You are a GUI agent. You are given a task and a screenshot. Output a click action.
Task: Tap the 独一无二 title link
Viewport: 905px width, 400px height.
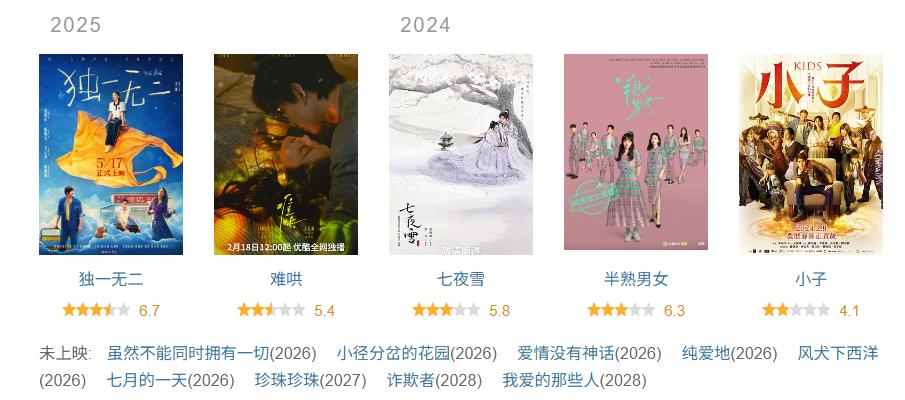(110, 279)
